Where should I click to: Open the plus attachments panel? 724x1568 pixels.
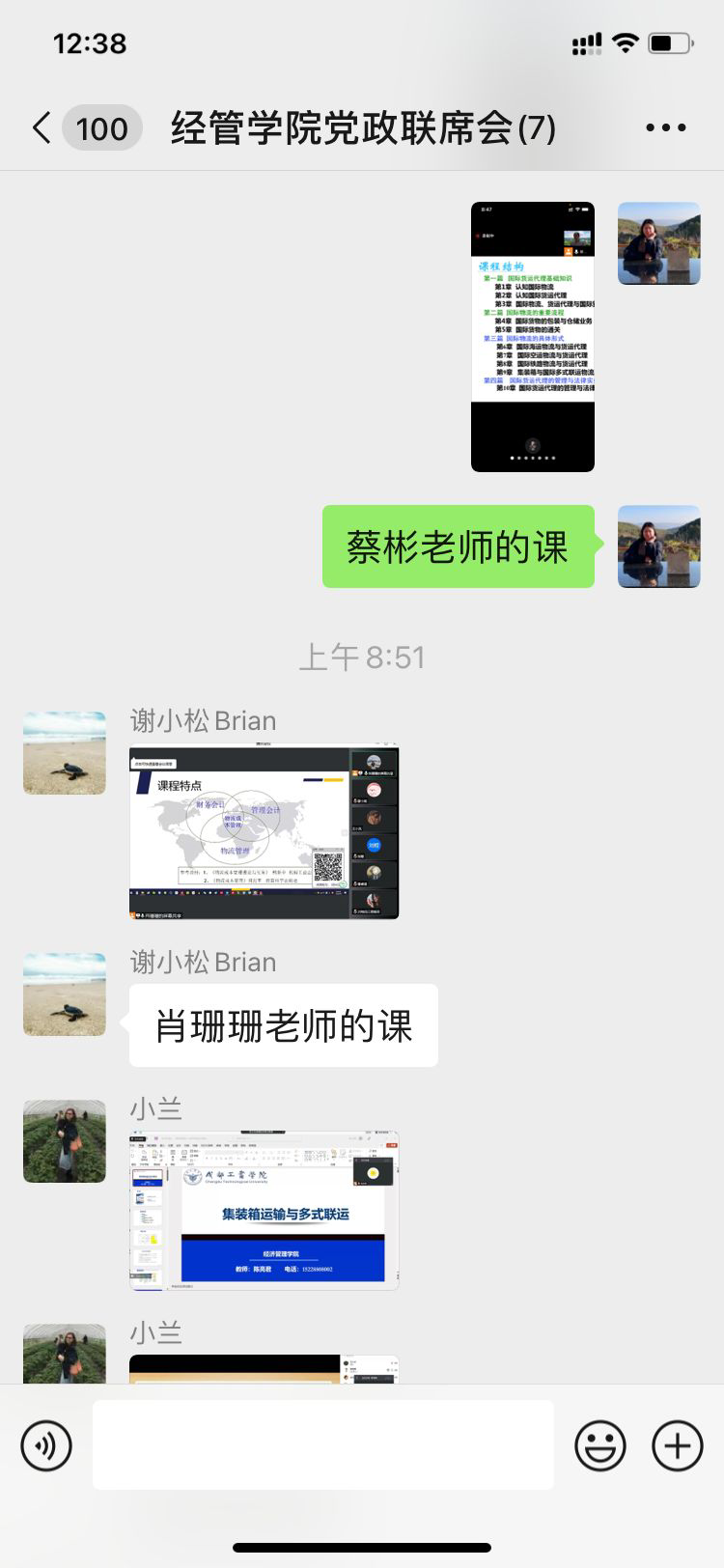coord(677,1445)
